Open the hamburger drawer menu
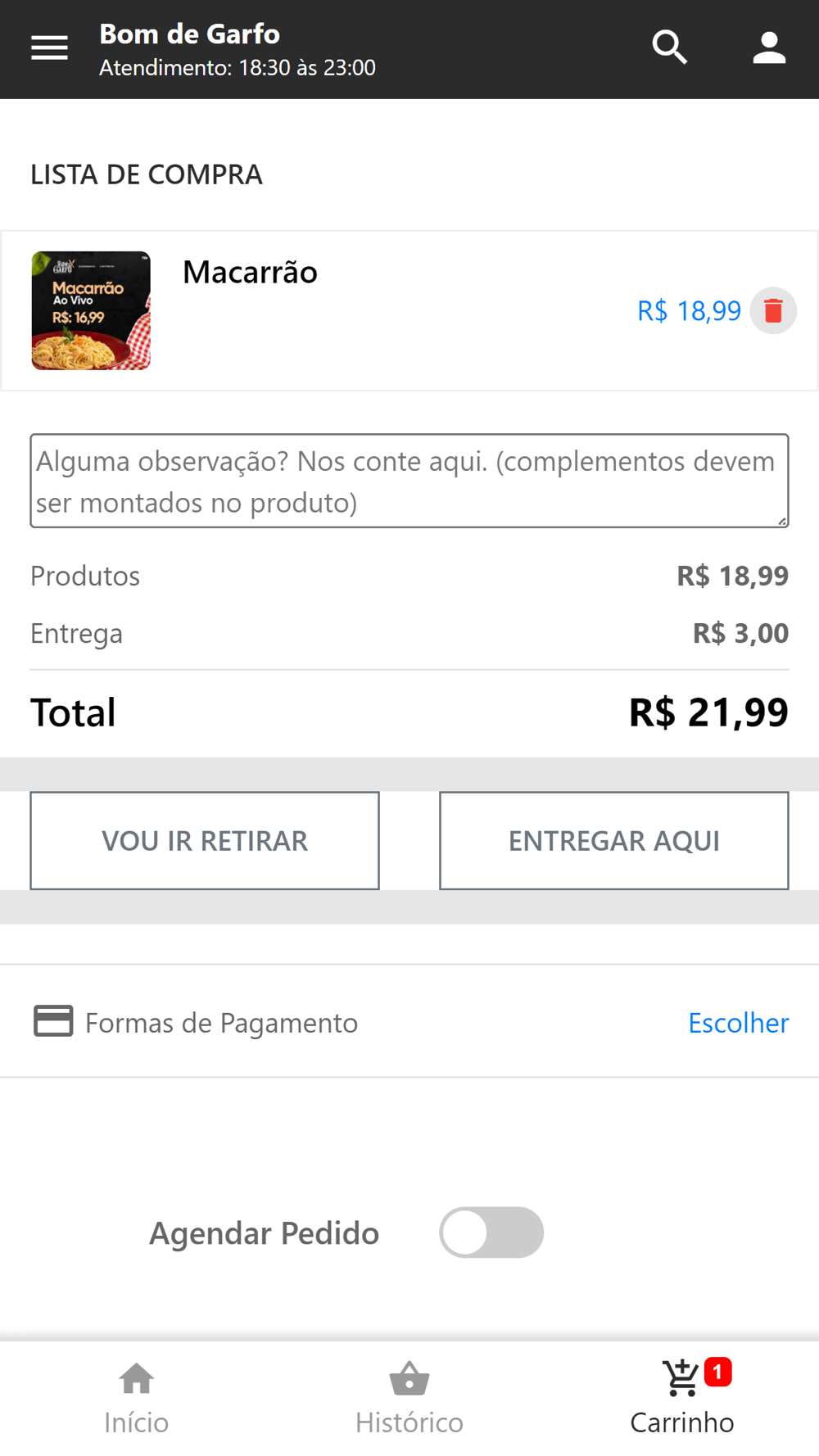Viewport: 819px width, 1456px height. pyautogui.click(x=49, y=48)
